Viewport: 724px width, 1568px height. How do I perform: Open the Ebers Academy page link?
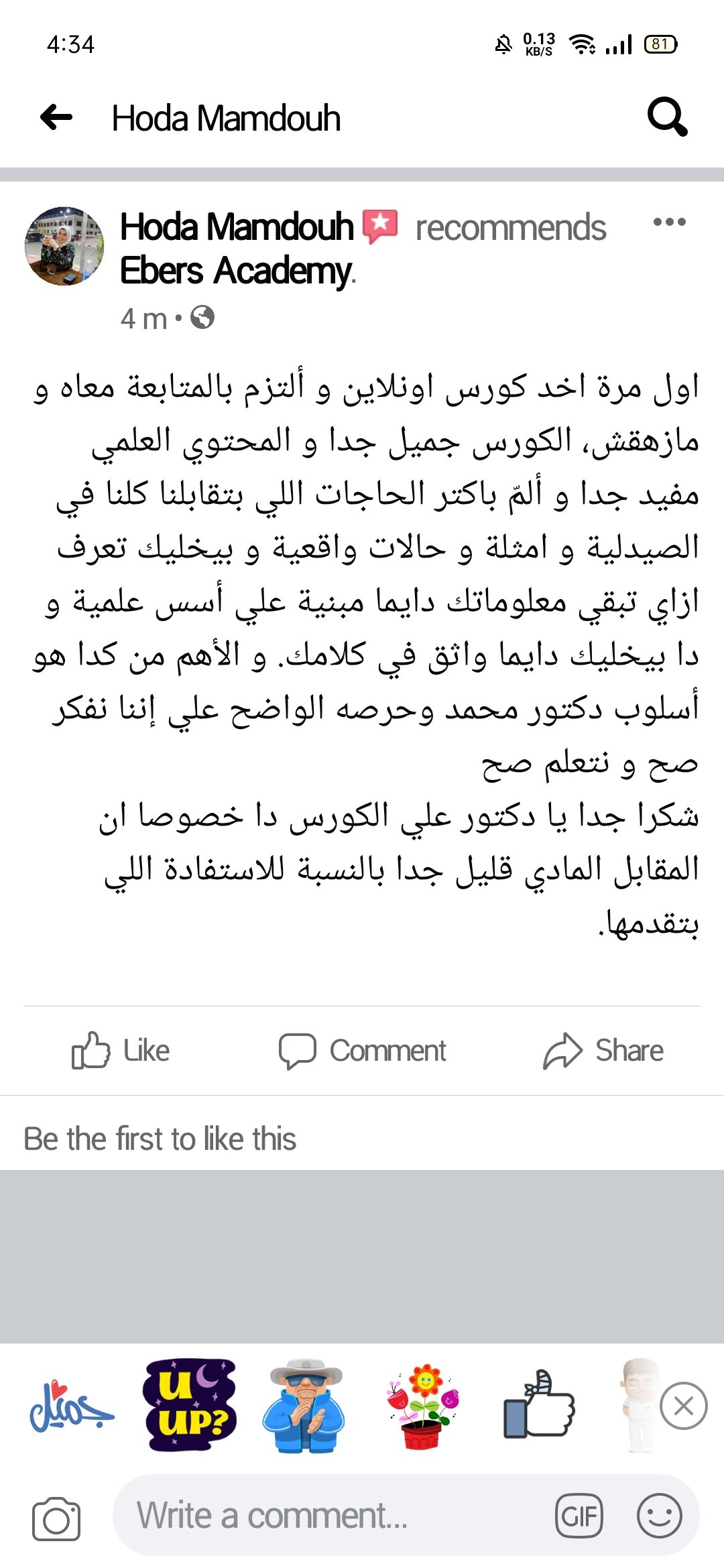pyautogui.click(x=236, y=271)
